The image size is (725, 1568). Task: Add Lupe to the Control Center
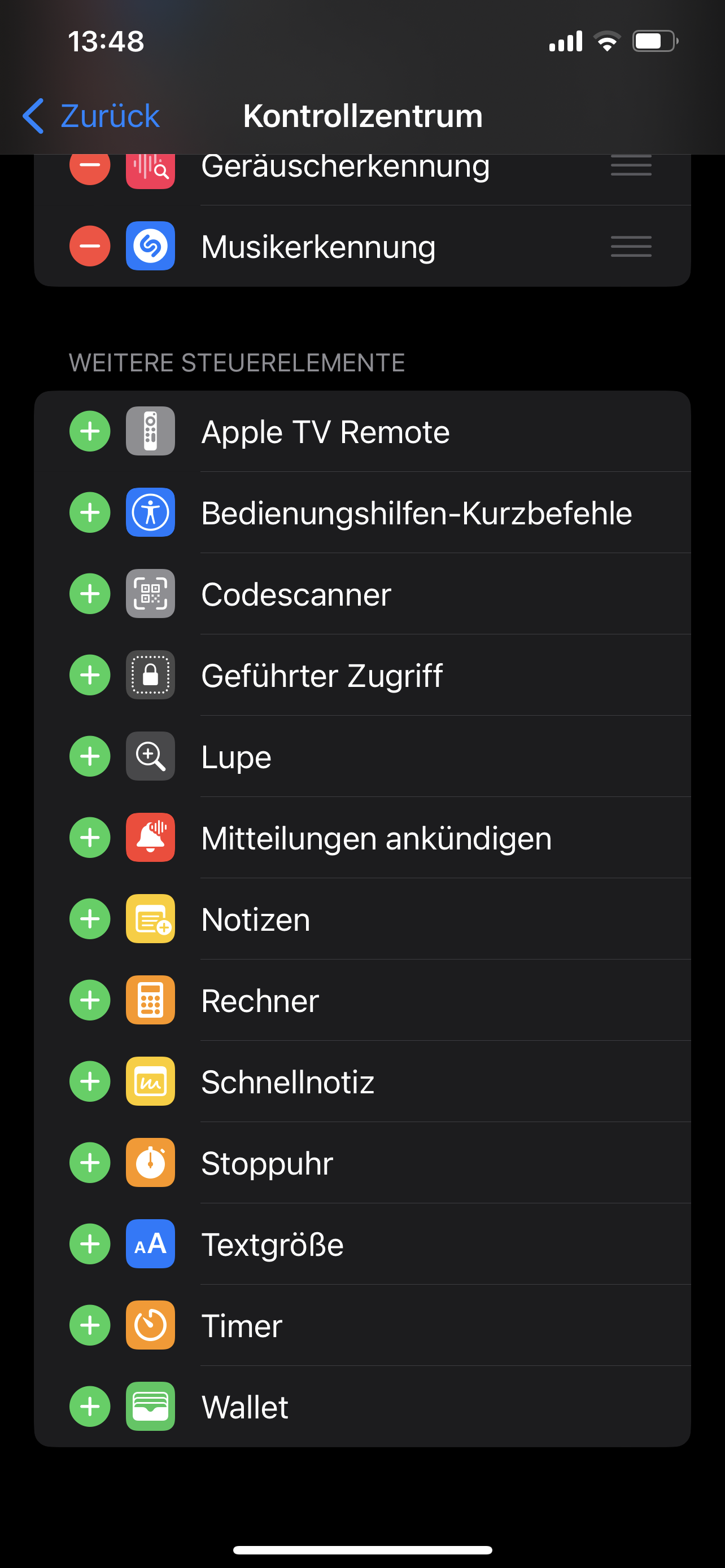(x=89, y=756)
